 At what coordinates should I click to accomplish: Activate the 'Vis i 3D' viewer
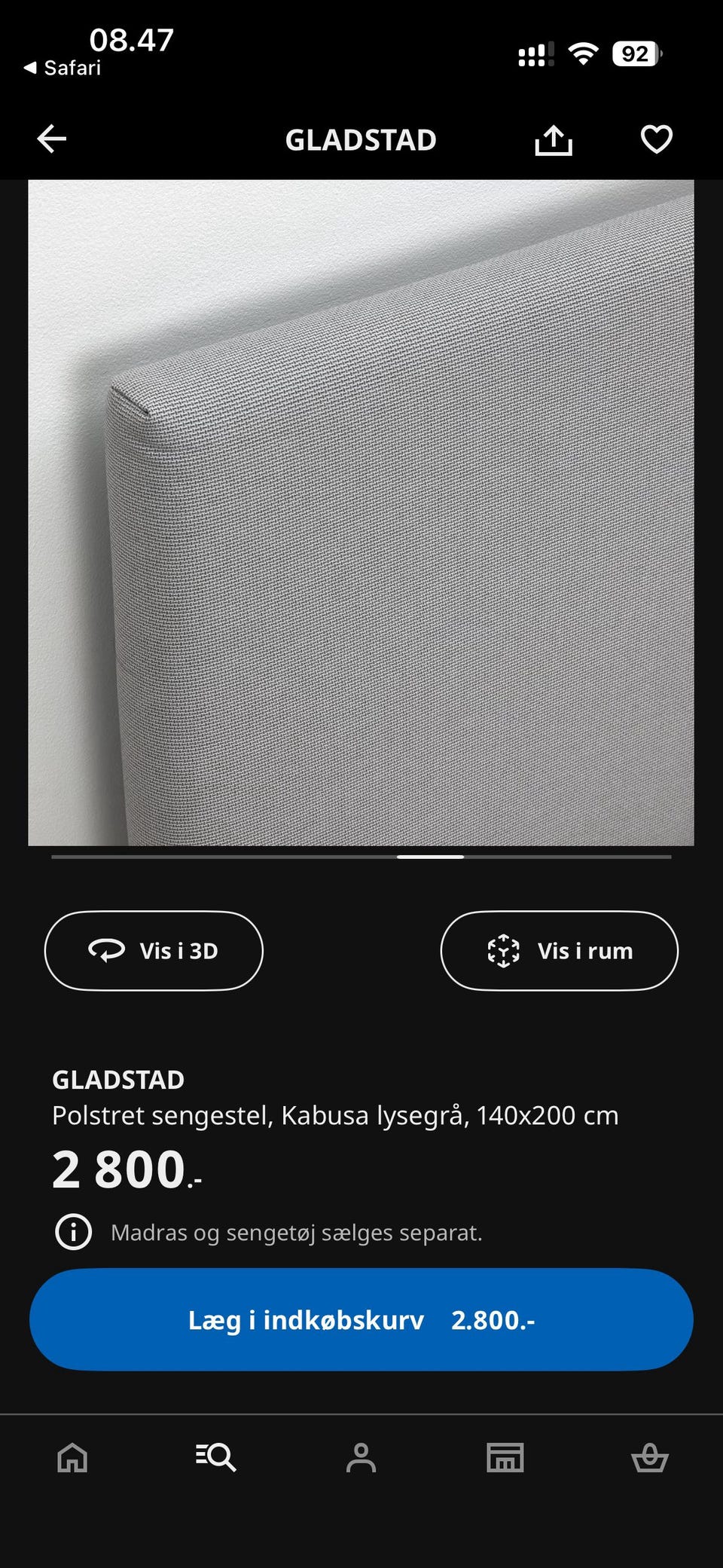click(154, 951)
